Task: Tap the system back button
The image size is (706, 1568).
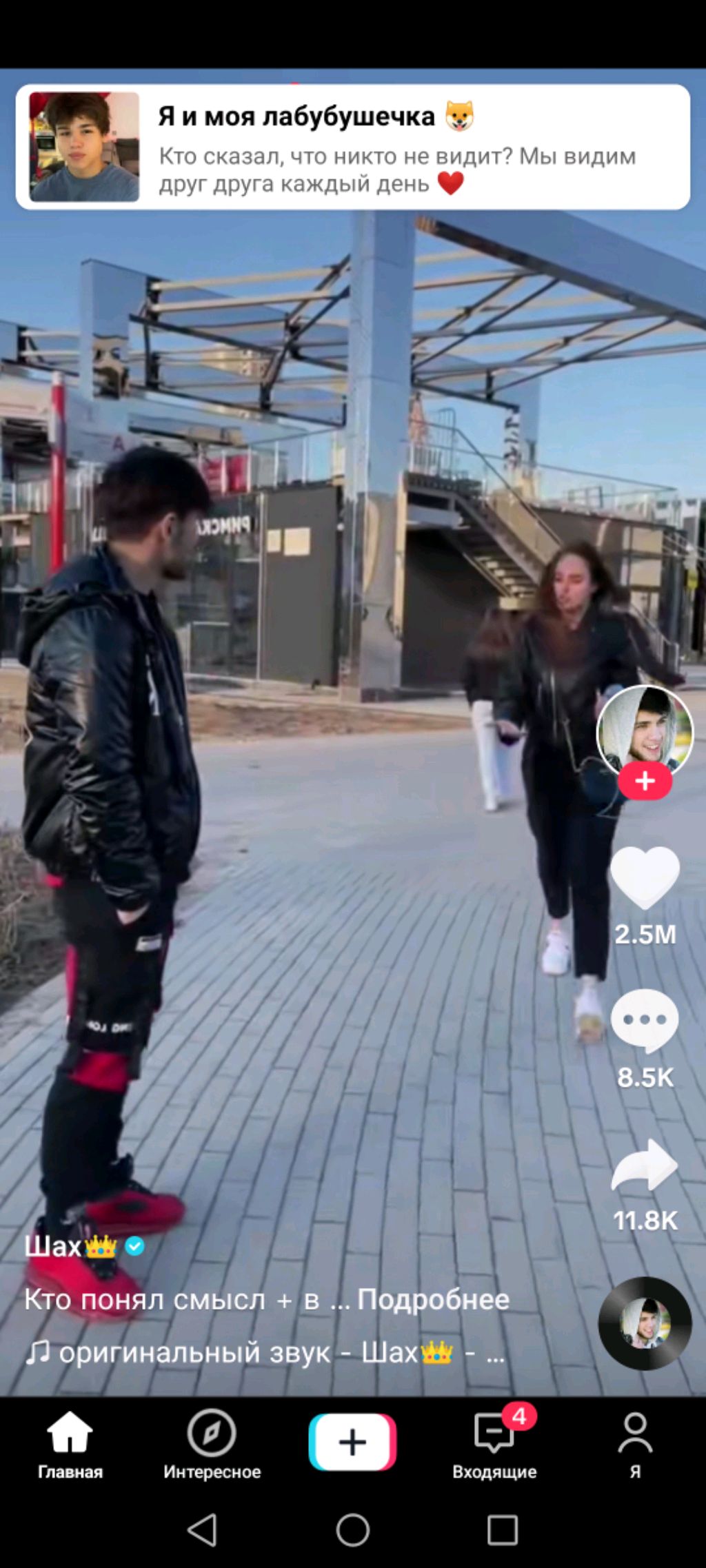Action: 202,1530
